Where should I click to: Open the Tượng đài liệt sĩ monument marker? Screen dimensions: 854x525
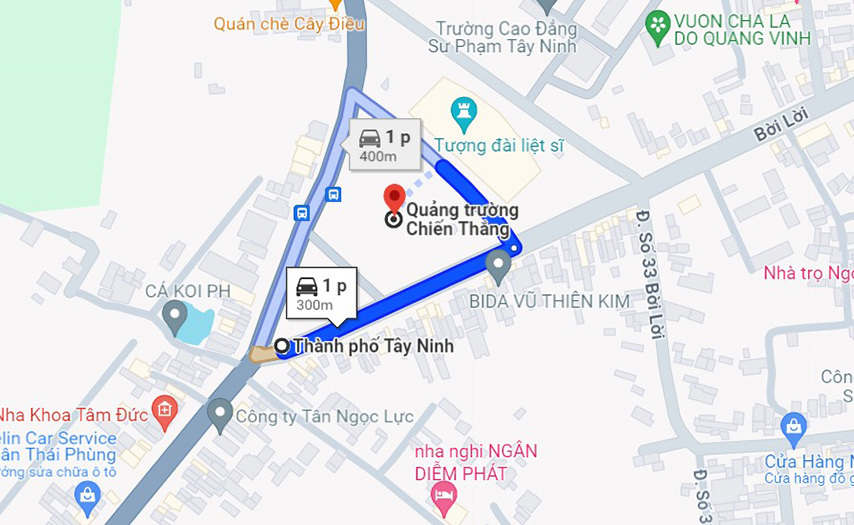(463, 113)
